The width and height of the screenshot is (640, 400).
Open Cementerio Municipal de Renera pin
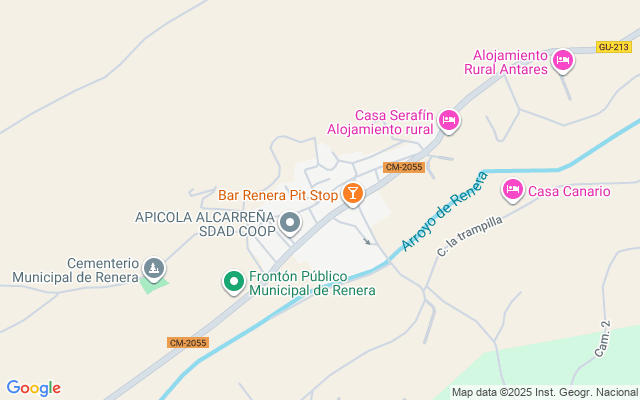(153, 269)
